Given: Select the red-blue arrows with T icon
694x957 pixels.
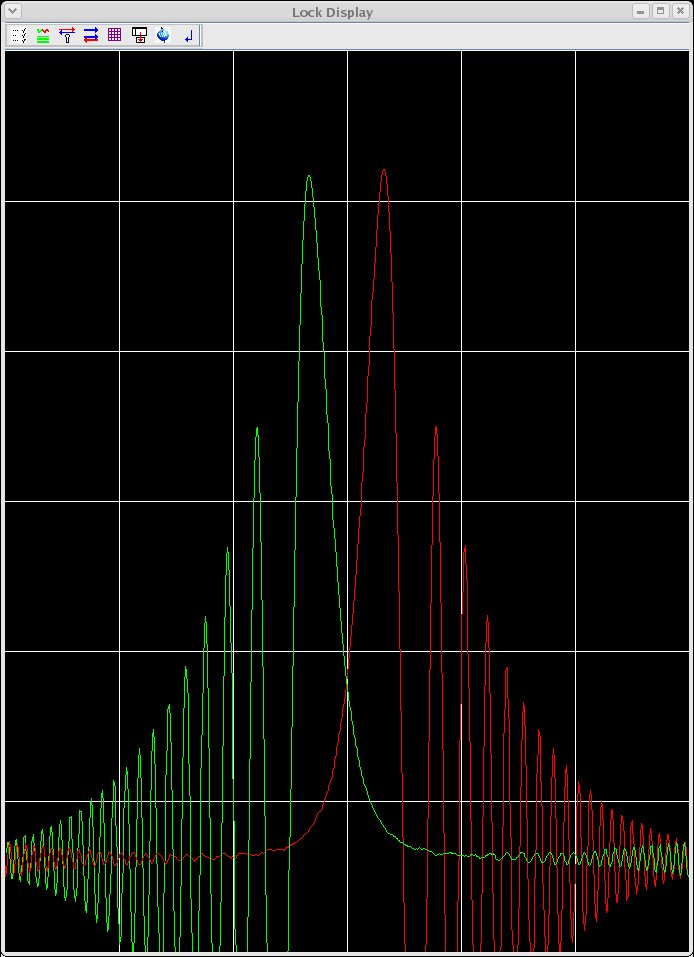Looking at the screenshot, I should click(67, 35).
